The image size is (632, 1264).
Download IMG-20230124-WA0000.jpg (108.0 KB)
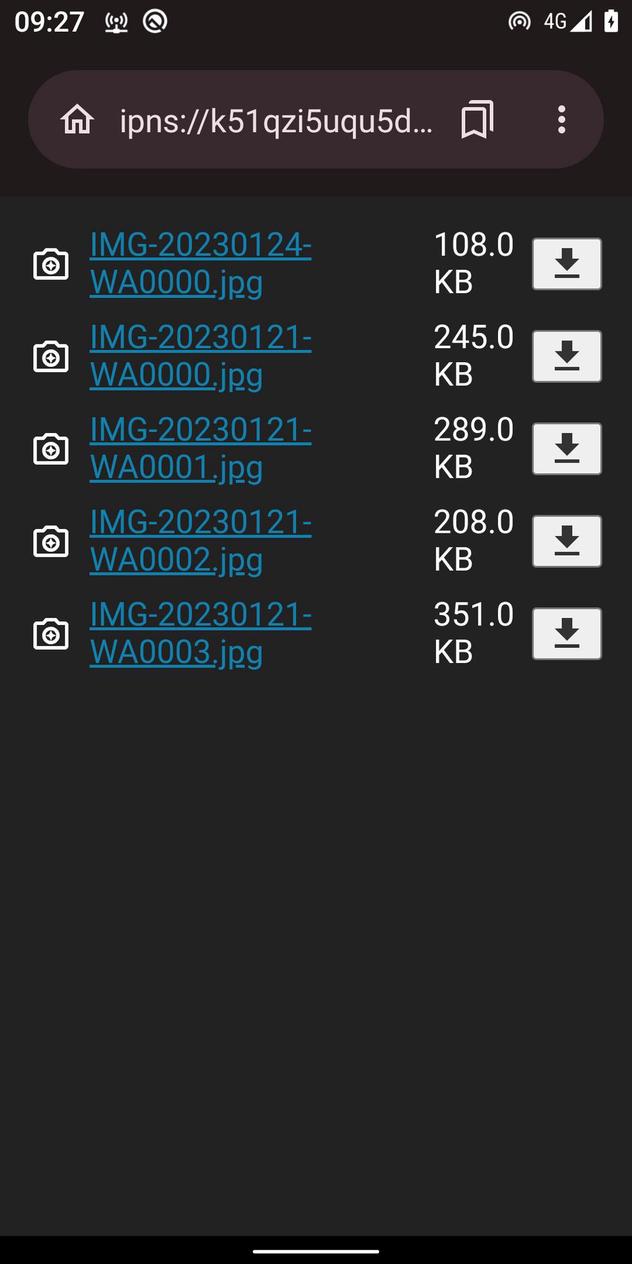click(x=566, y=264)
